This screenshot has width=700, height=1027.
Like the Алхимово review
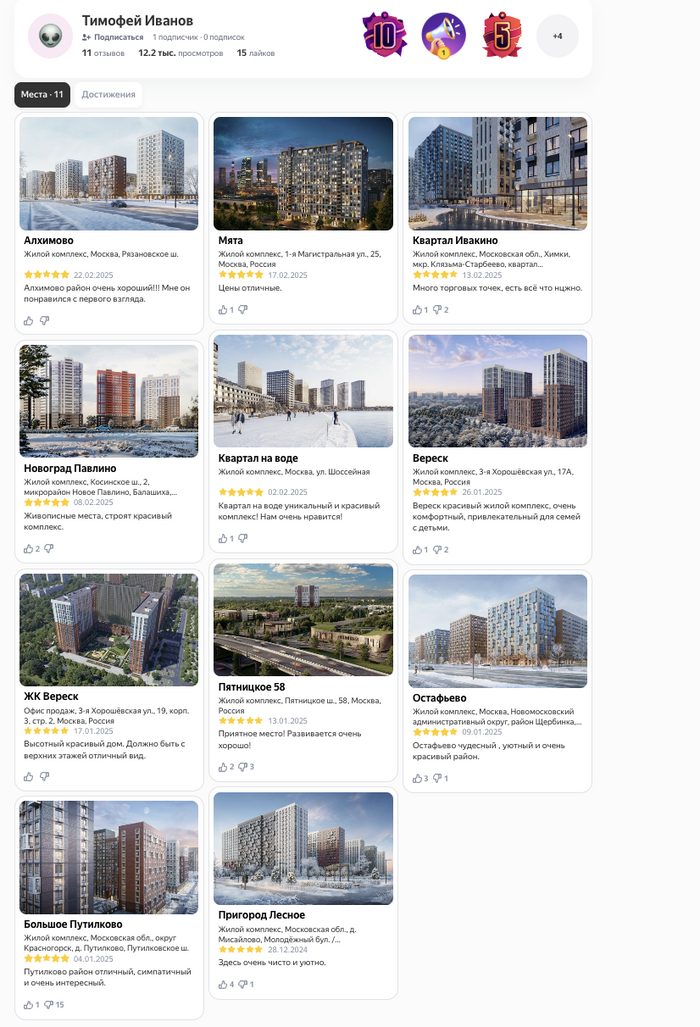pyautogui.click(x=28, y=321)
